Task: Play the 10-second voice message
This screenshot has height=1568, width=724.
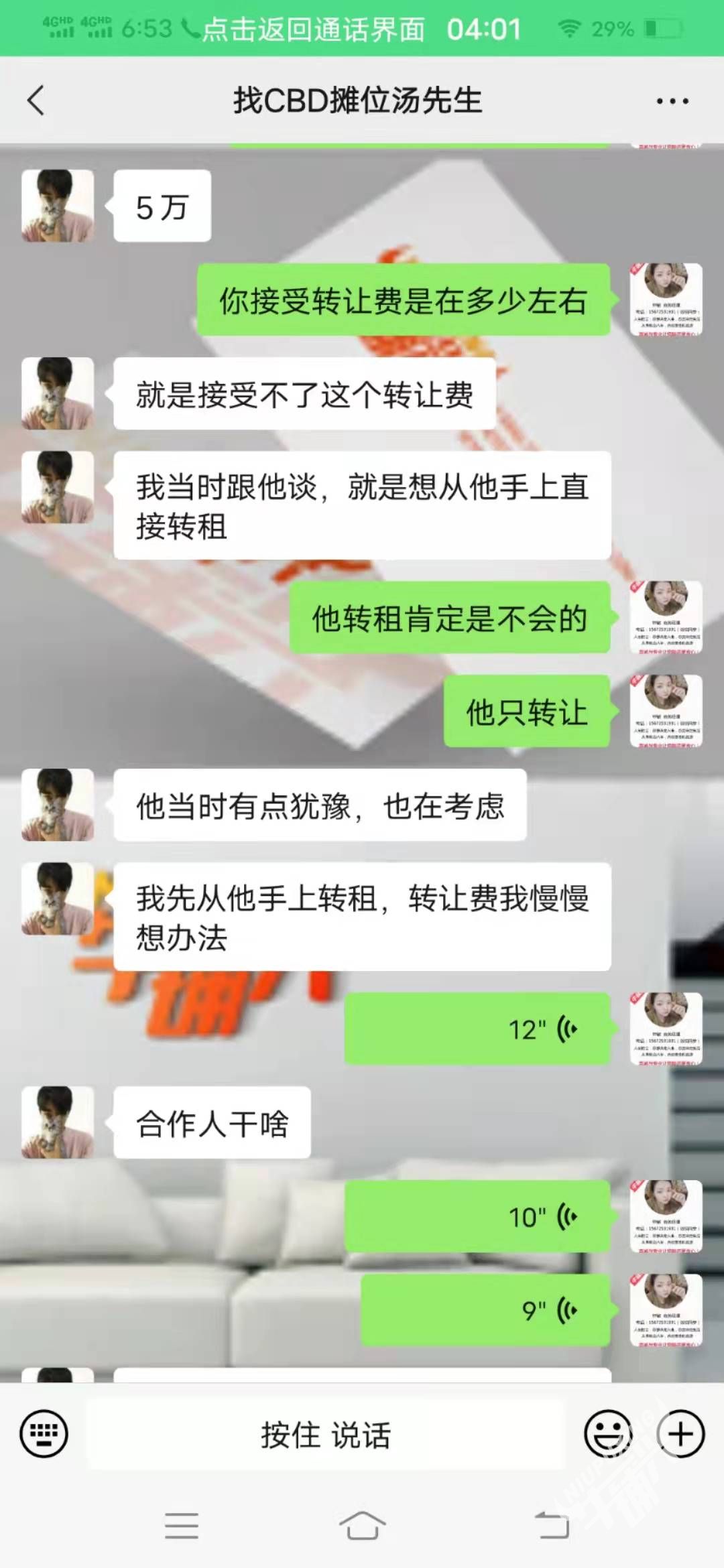Action: tap(477, 1216)
